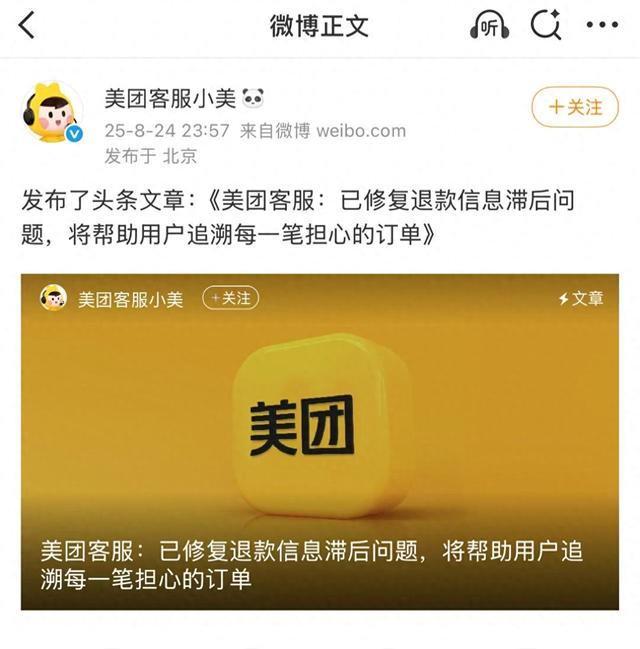Open the search icon in the header
Image resolution: width=640 pixels, height=649 pixels.
pyautogui.click(x=546, y=25)
